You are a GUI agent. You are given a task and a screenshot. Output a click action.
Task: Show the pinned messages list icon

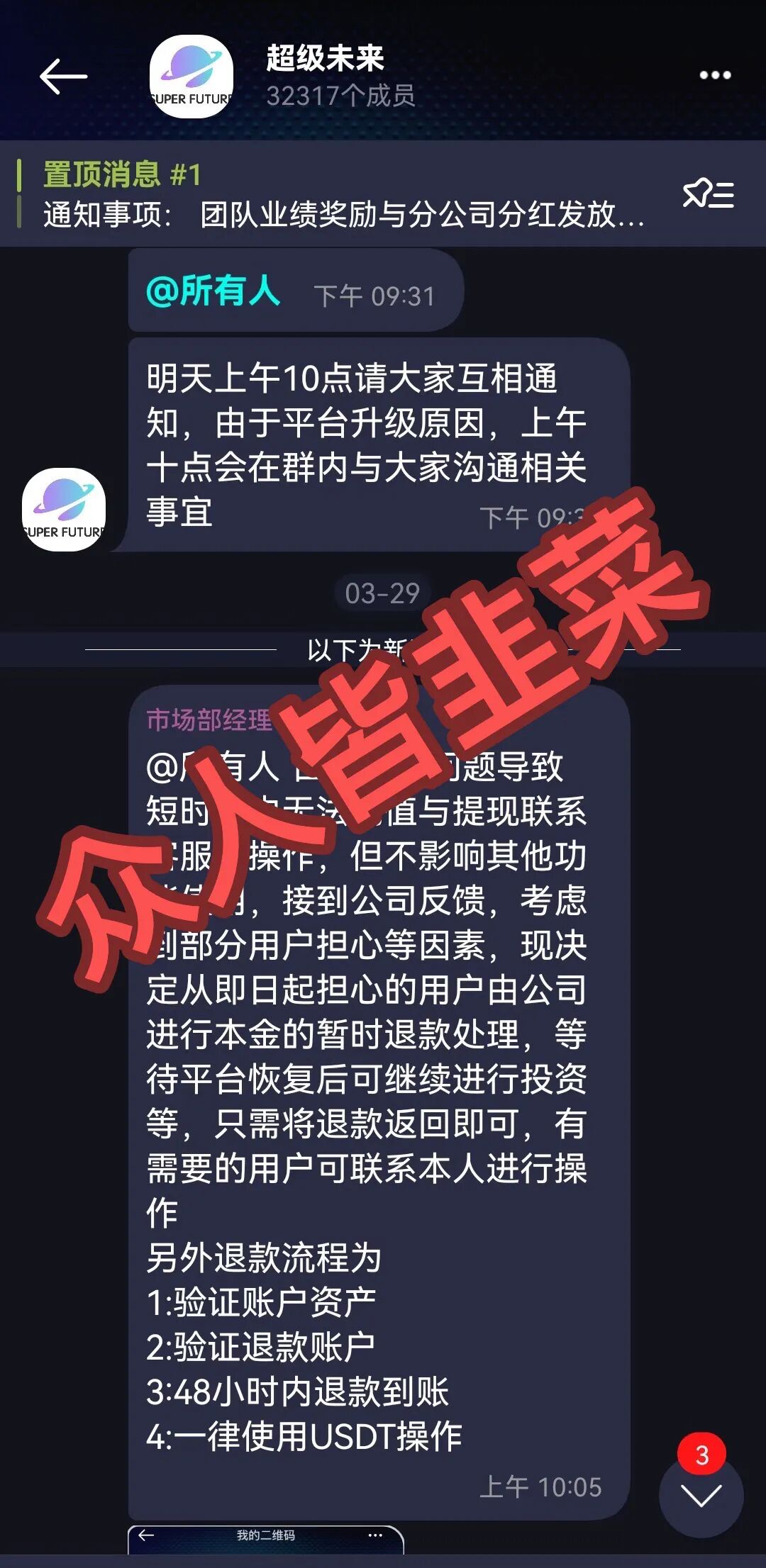pyautogui.click(x=708, y=194)
